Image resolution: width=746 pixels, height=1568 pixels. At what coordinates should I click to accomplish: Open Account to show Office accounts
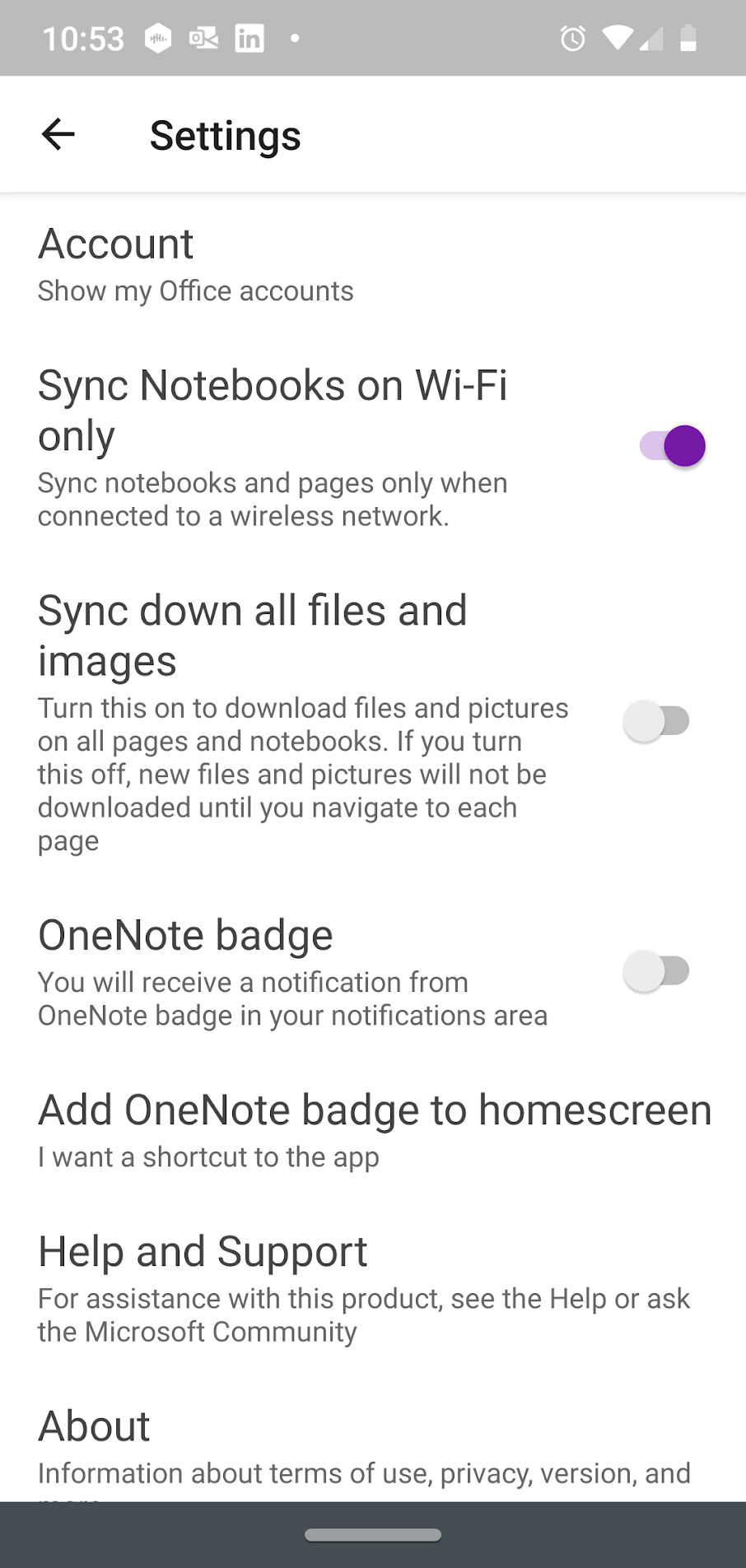pos(196,265)
